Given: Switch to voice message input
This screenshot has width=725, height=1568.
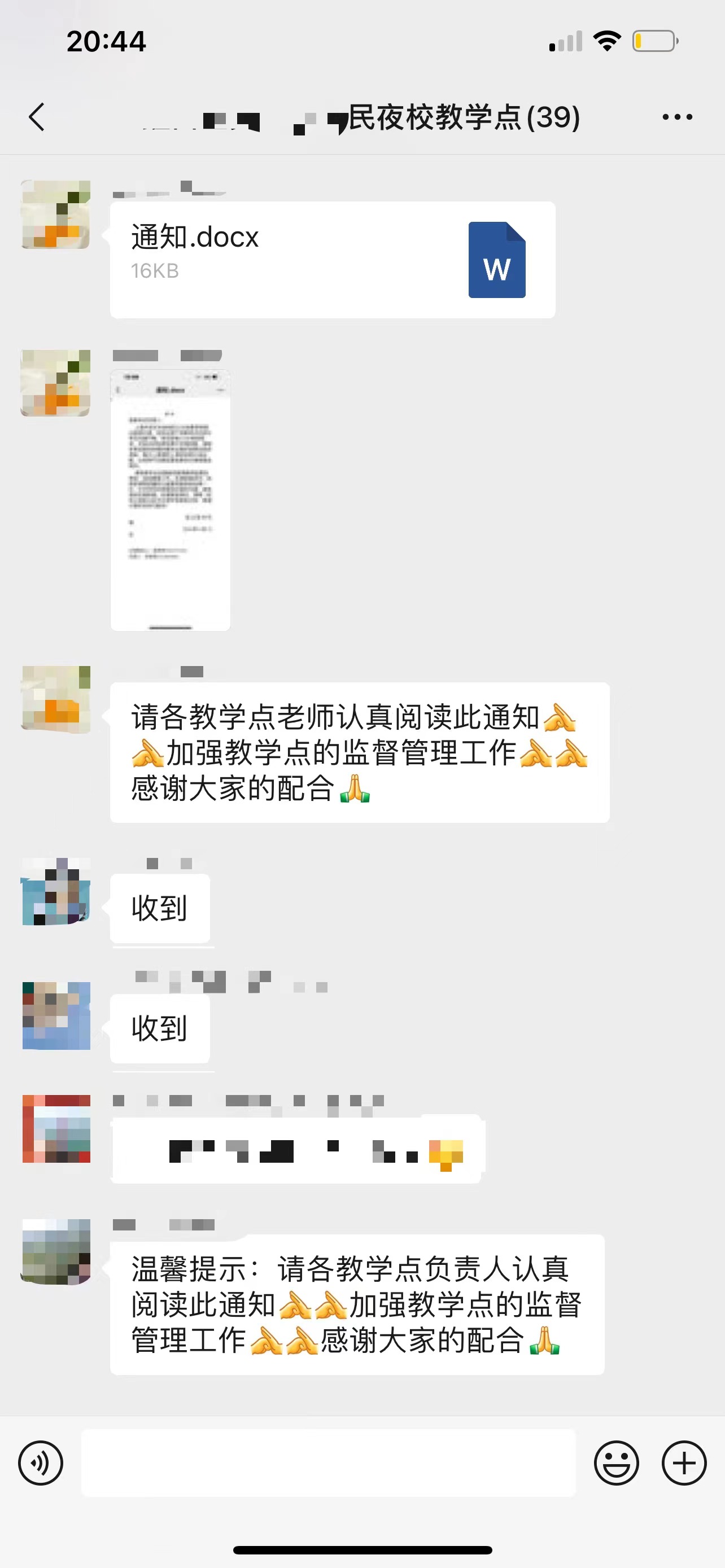Looking at the screenshot, I should click(x=41, y=1462).
